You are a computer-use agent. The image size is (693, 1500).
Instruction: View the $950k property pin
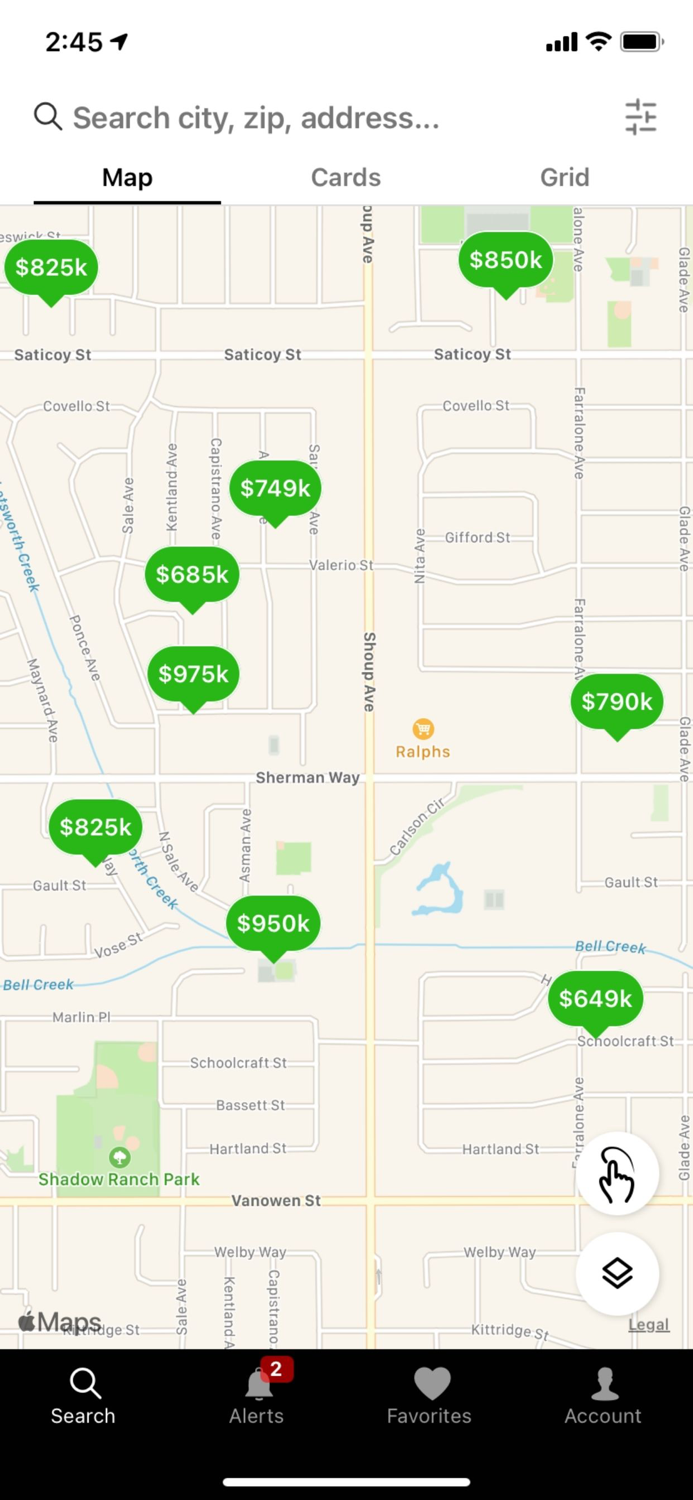pos(273,924)
